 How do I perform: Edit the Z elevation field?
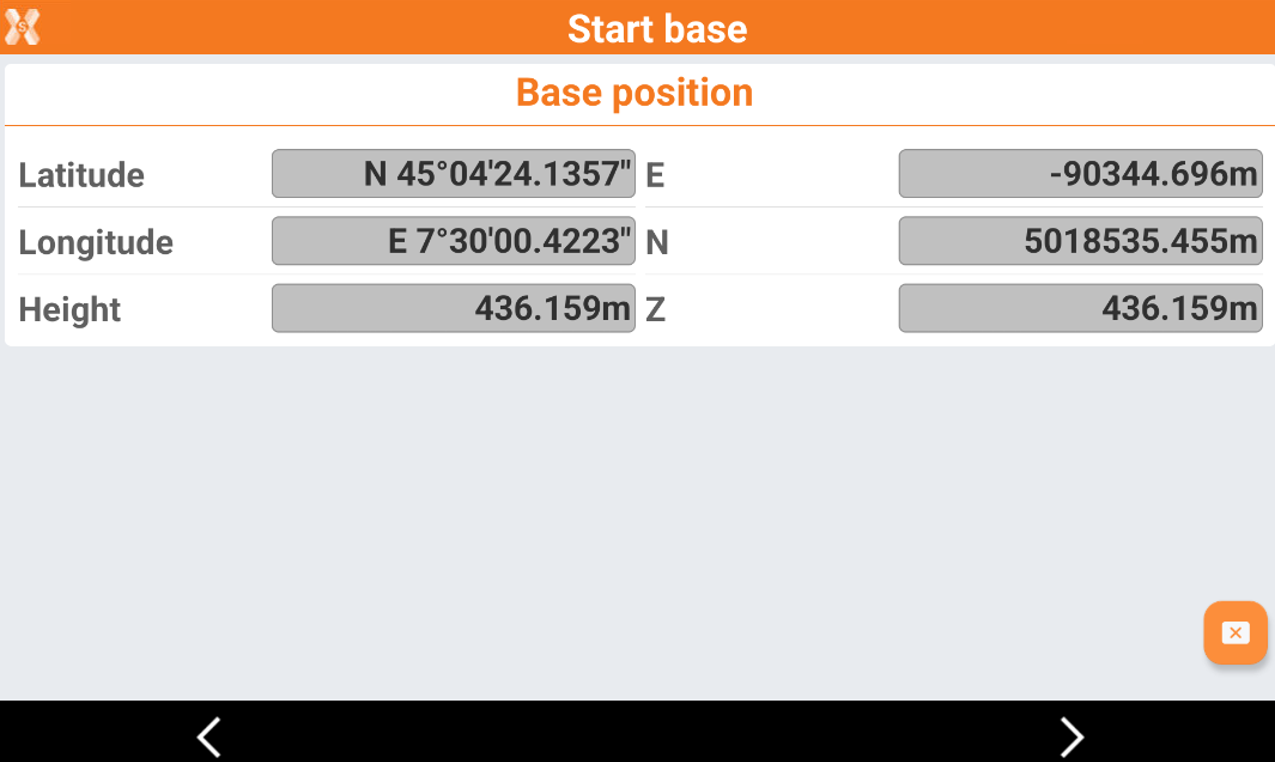[x=1080, y=308]
